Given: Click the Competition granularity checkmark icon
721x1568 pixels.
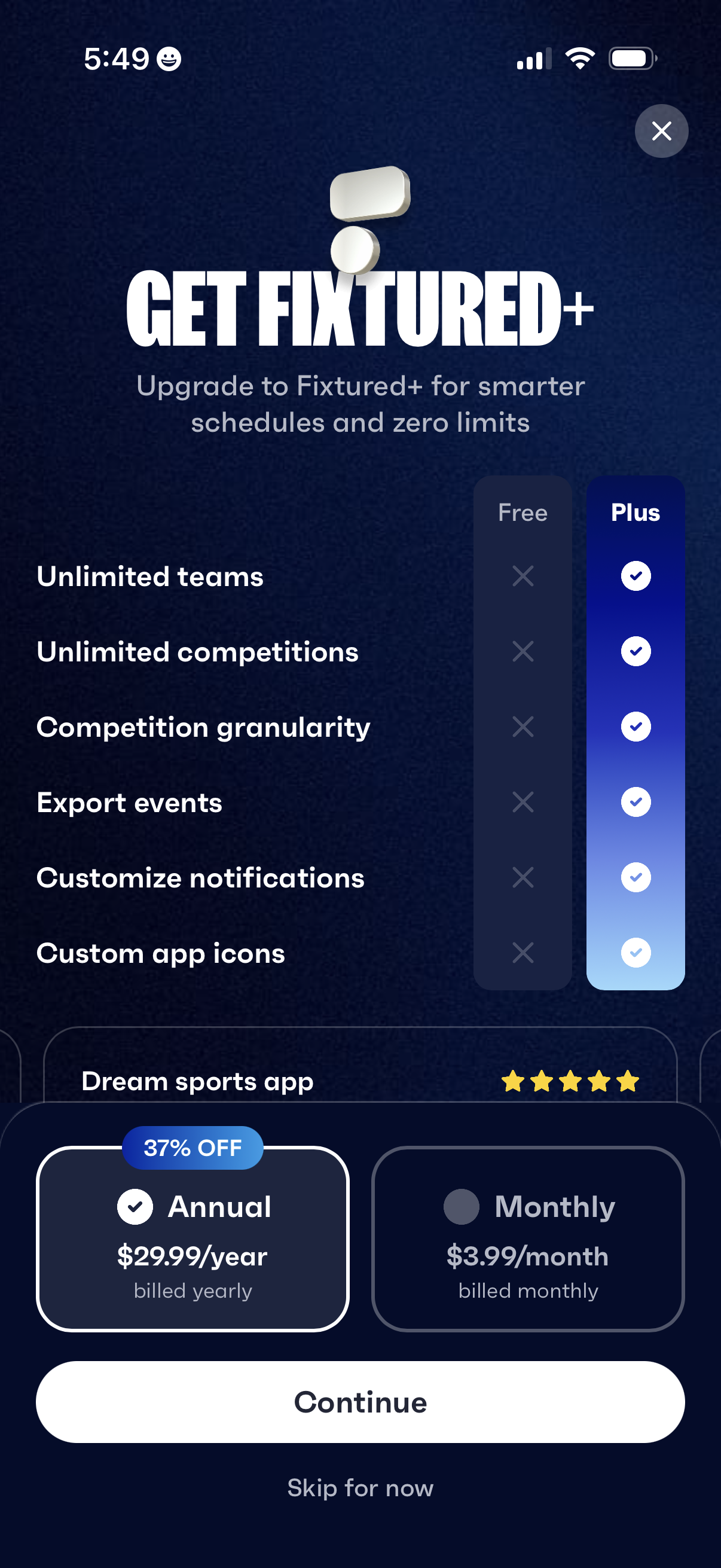Looking at the screenshot, I should coord(636,726).
